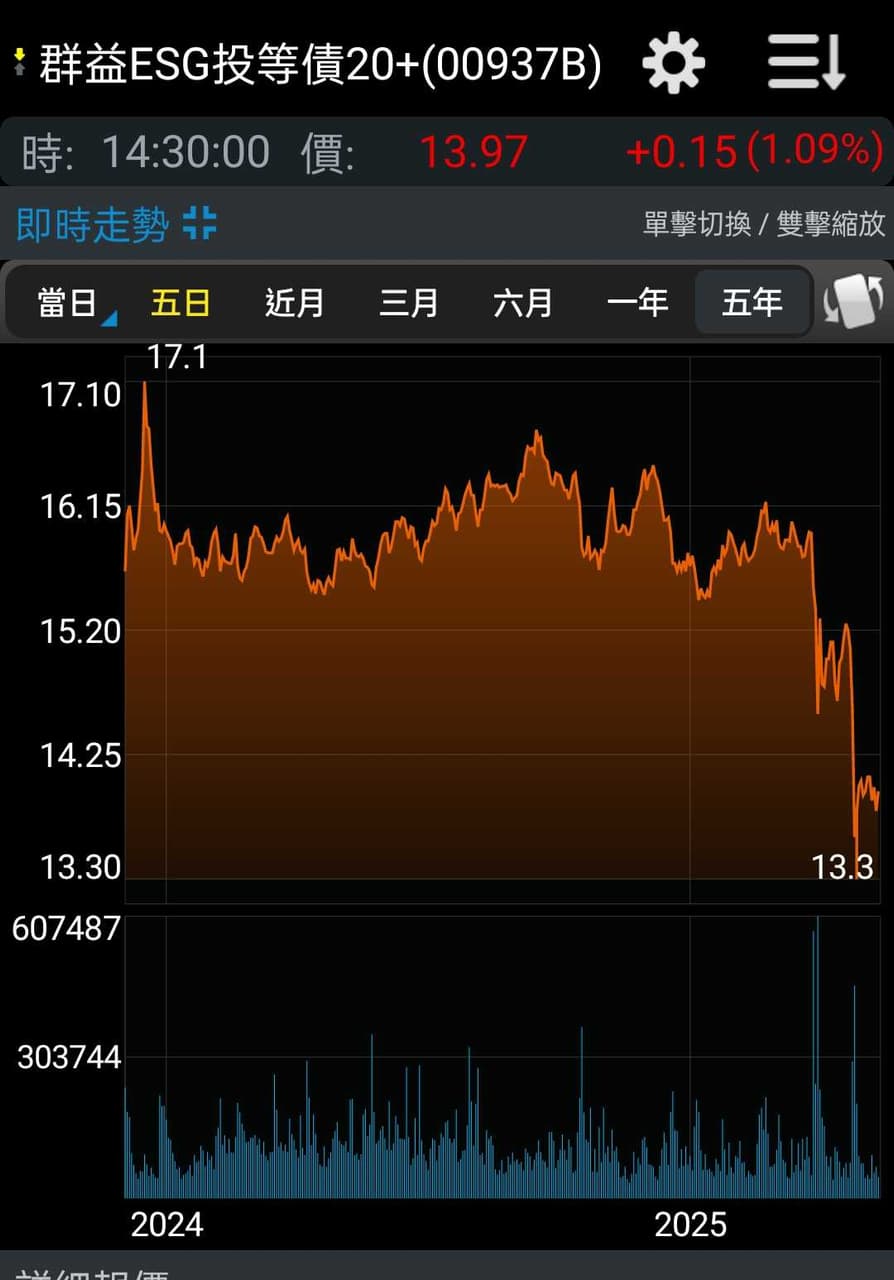Screen dimensions: 894x1280
Task: Show the 近月 price chart
Action: [x=295, y=302]
